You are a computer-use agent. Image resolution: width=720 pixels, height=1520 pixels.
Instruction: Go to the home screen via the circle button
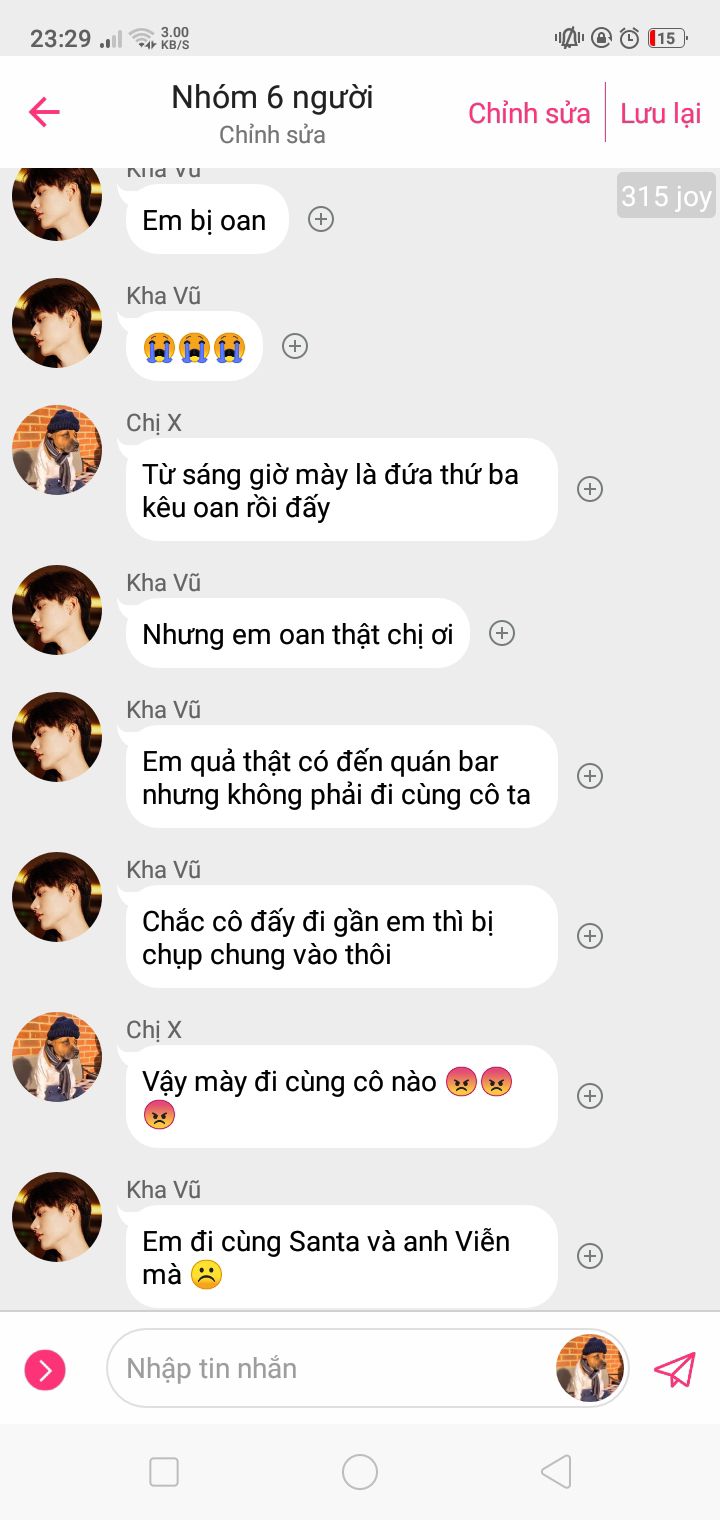(360, 1472)
